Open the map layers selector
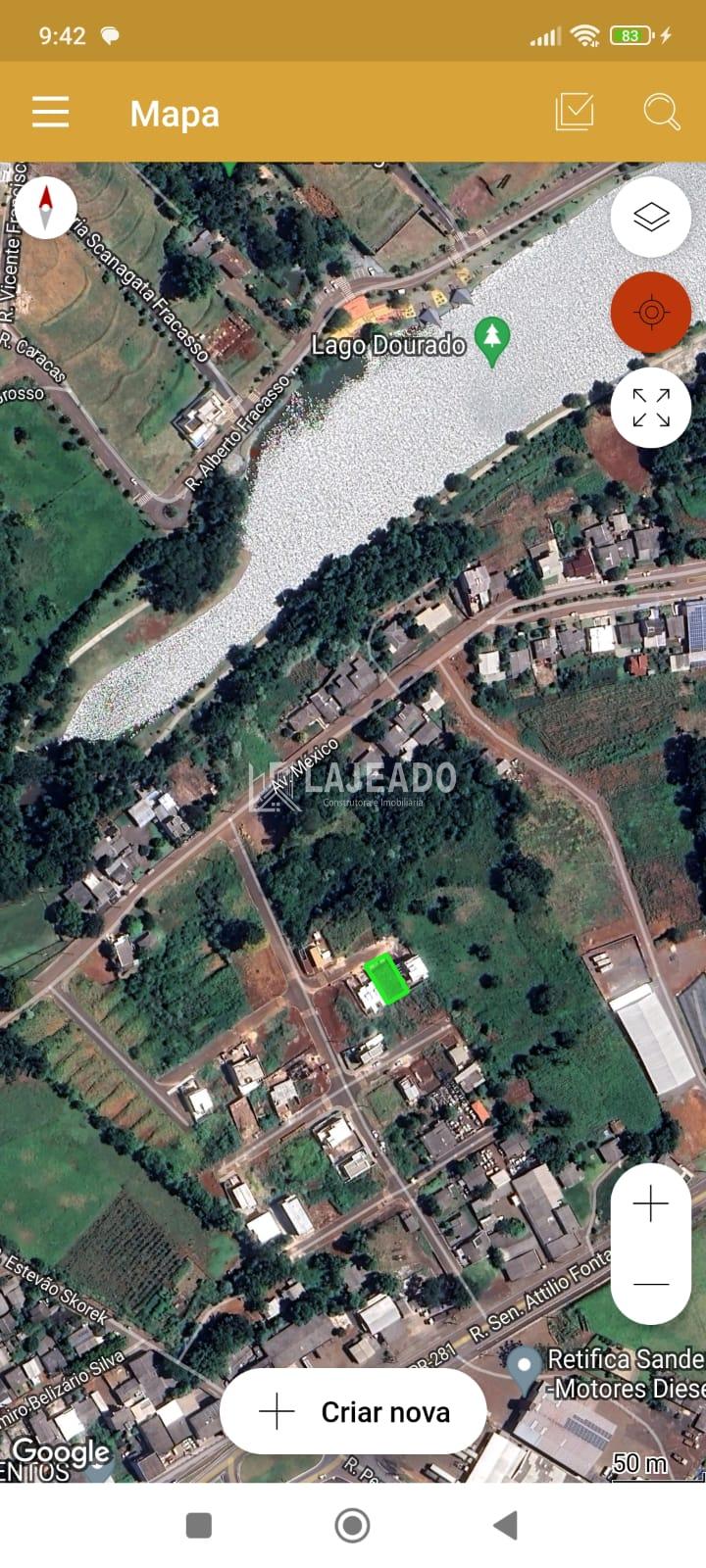The height and width of the screenshot is (1568, 706). click(x=651, y=217)
